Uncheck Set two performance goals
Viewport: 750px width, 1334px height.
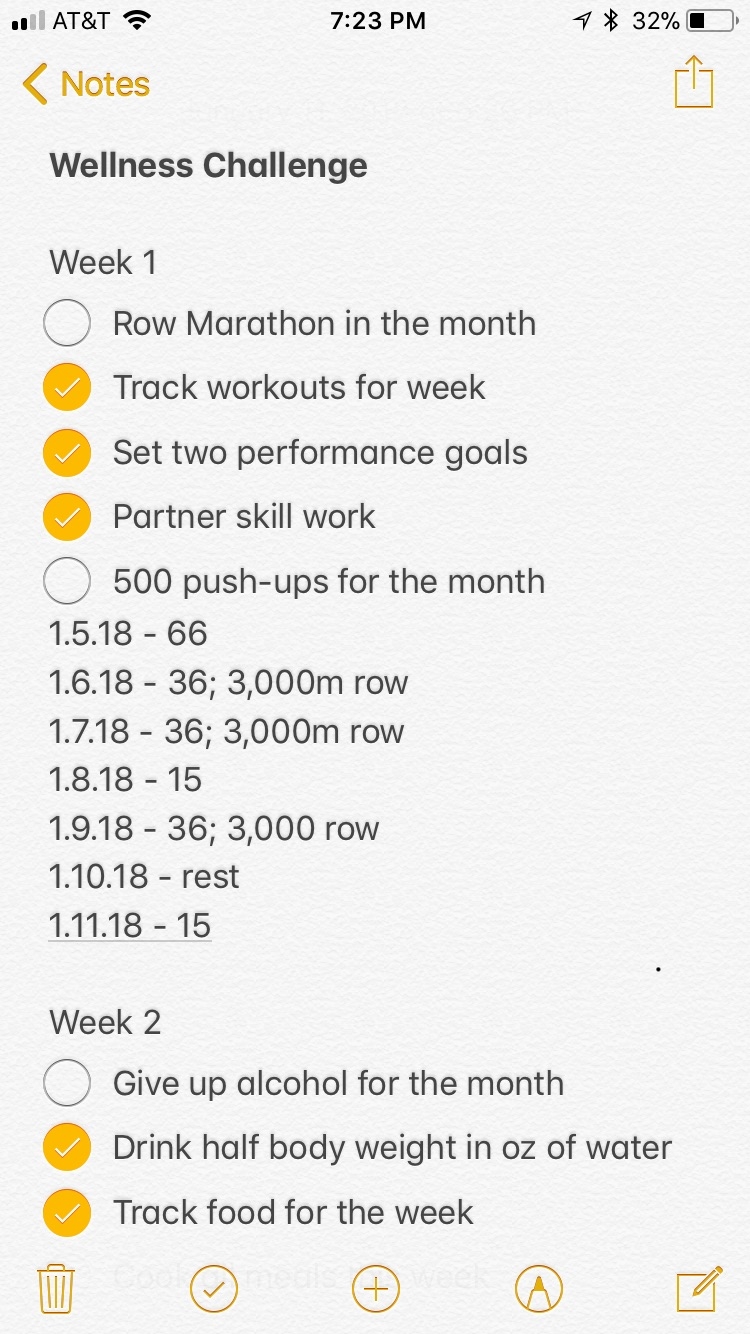[67, 453]
